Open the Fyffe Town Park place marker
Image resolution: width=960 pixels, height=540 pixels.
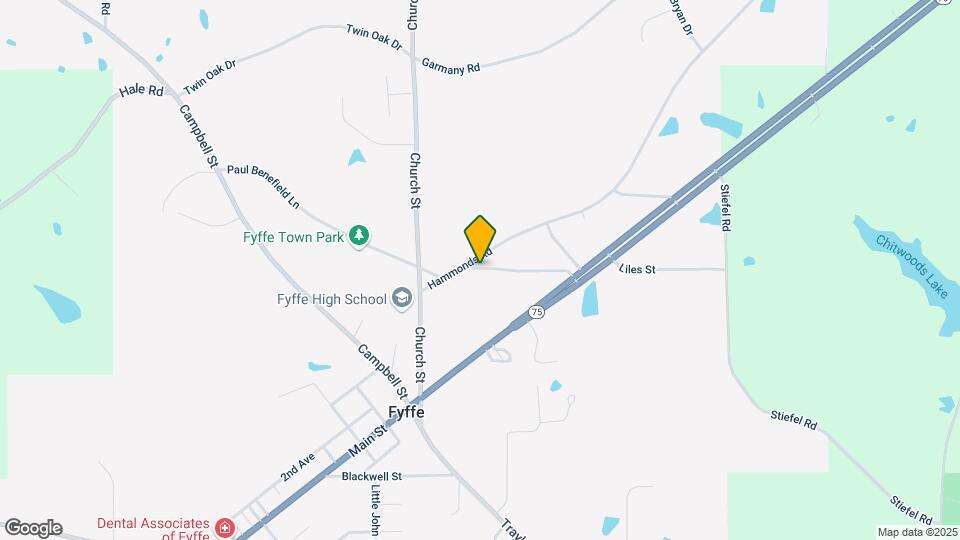(359, 237)
